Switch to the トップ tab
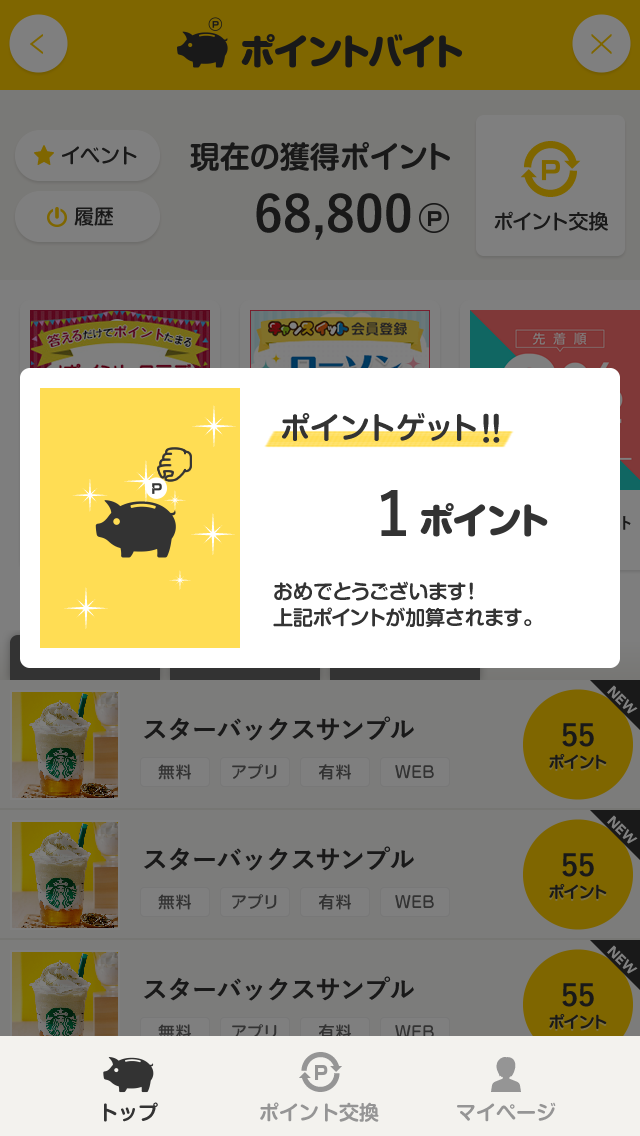This screenshot has height=1136, width=640. 128,1088
